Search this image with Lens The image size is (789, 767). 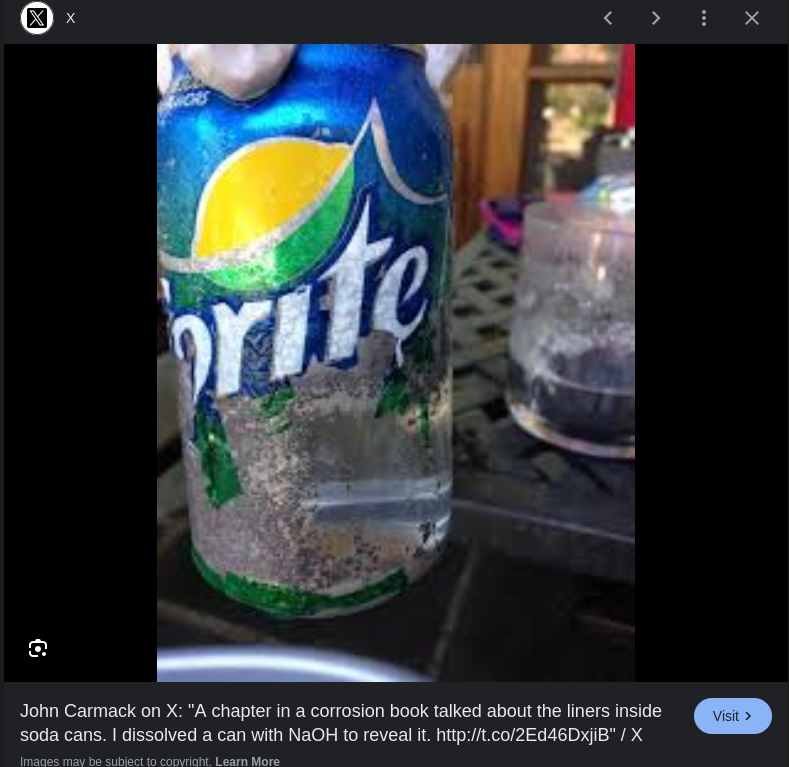click(38, 649)
